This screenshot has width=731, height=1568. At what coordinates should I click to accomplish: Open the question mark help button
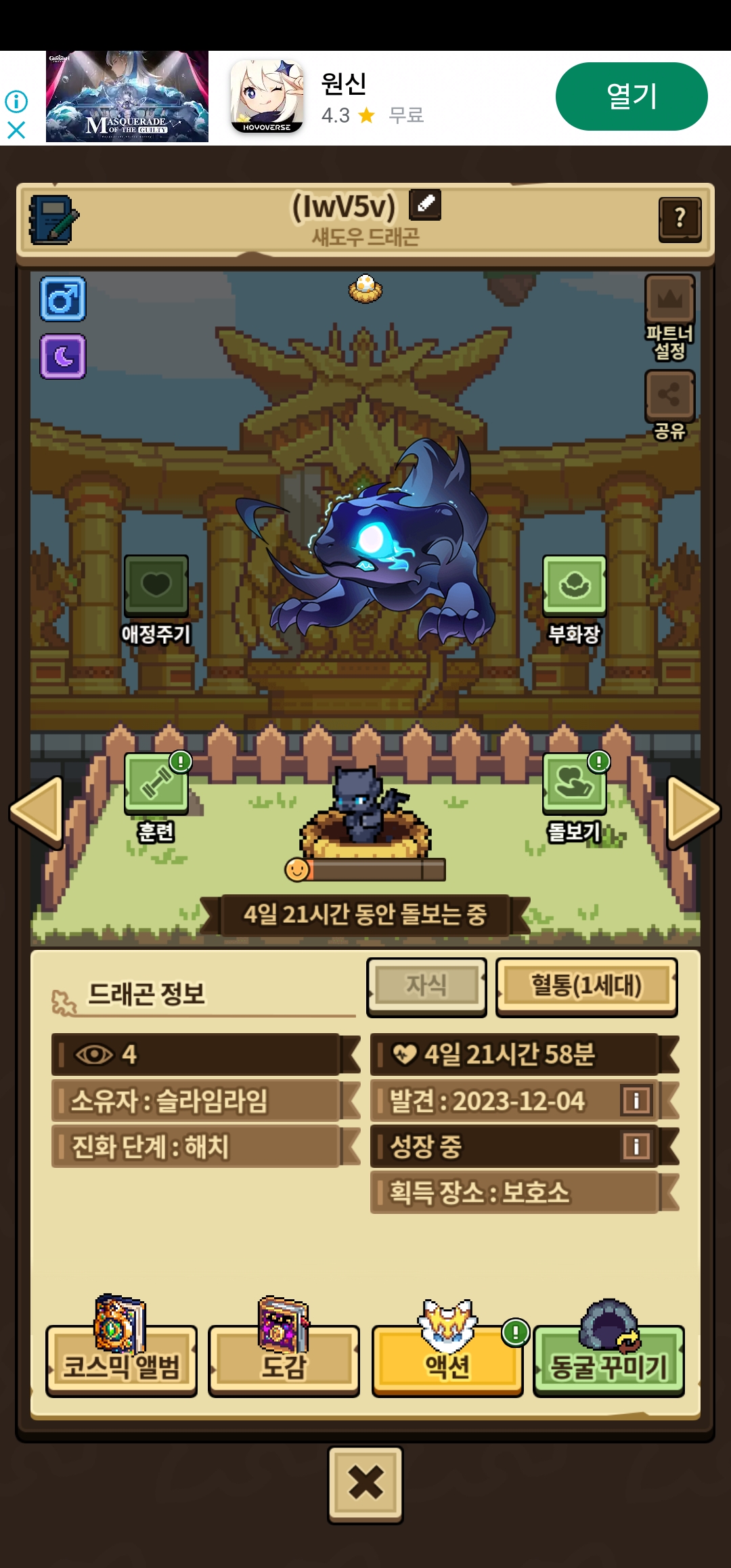(680, 219)
